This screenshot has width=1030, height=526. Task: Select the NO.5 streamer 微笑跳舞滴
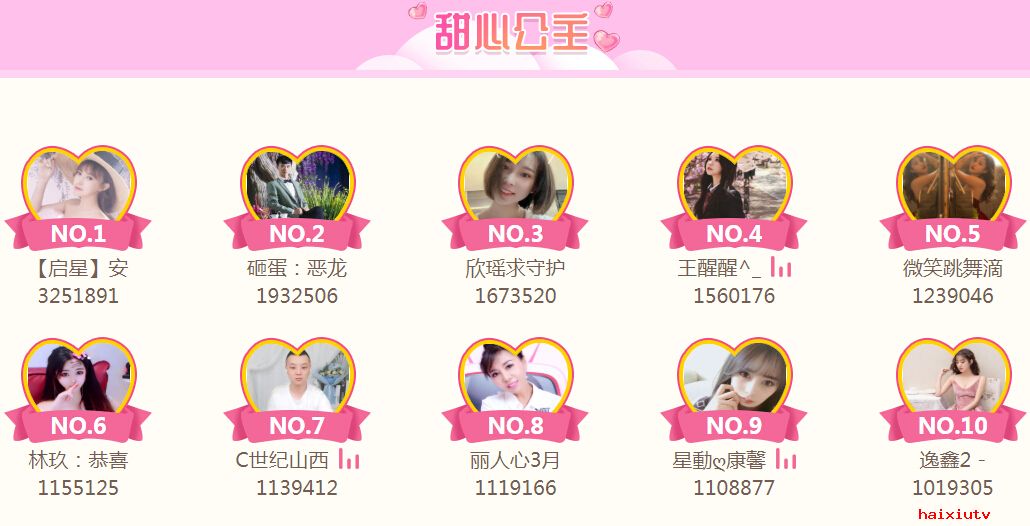(953, 187)
